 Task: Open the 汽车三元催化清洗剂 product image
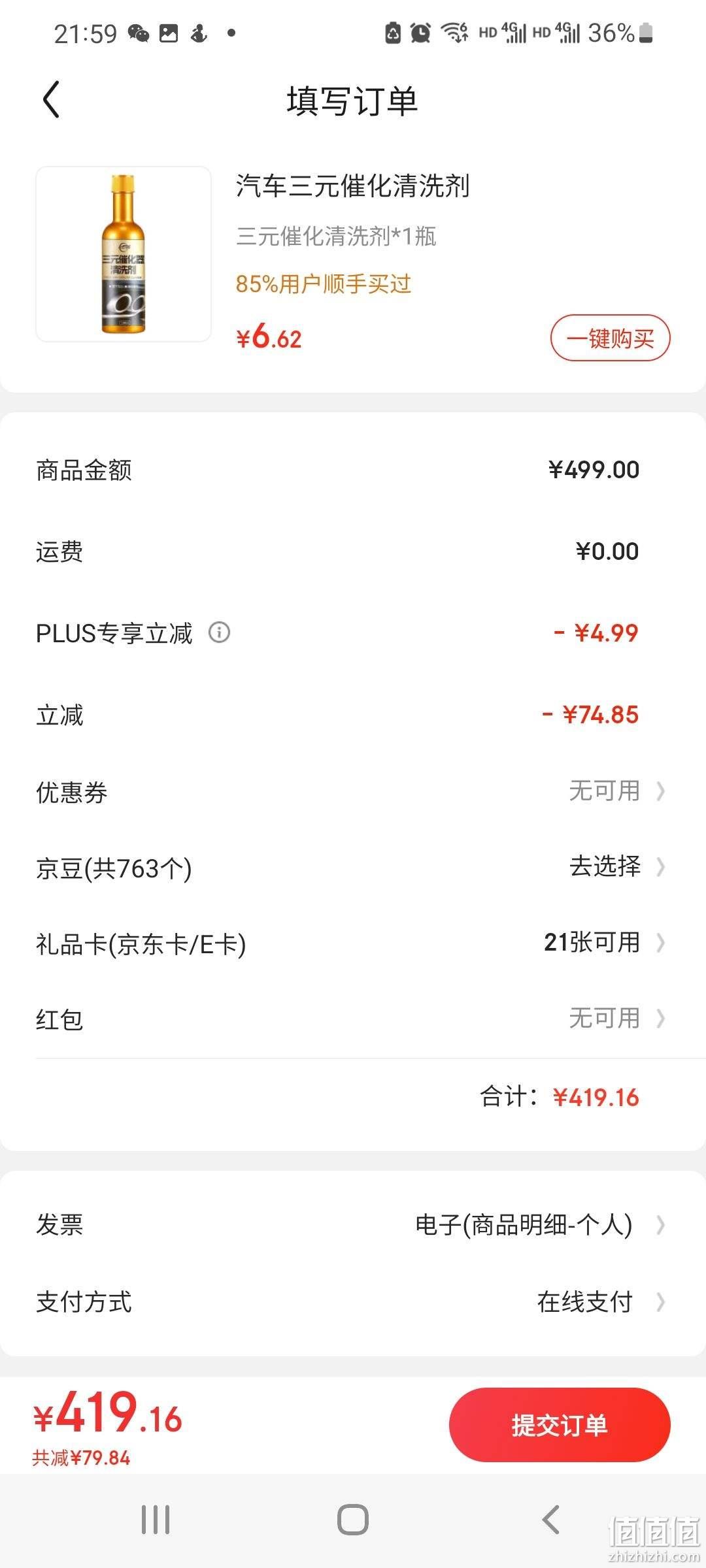[124, 254]
